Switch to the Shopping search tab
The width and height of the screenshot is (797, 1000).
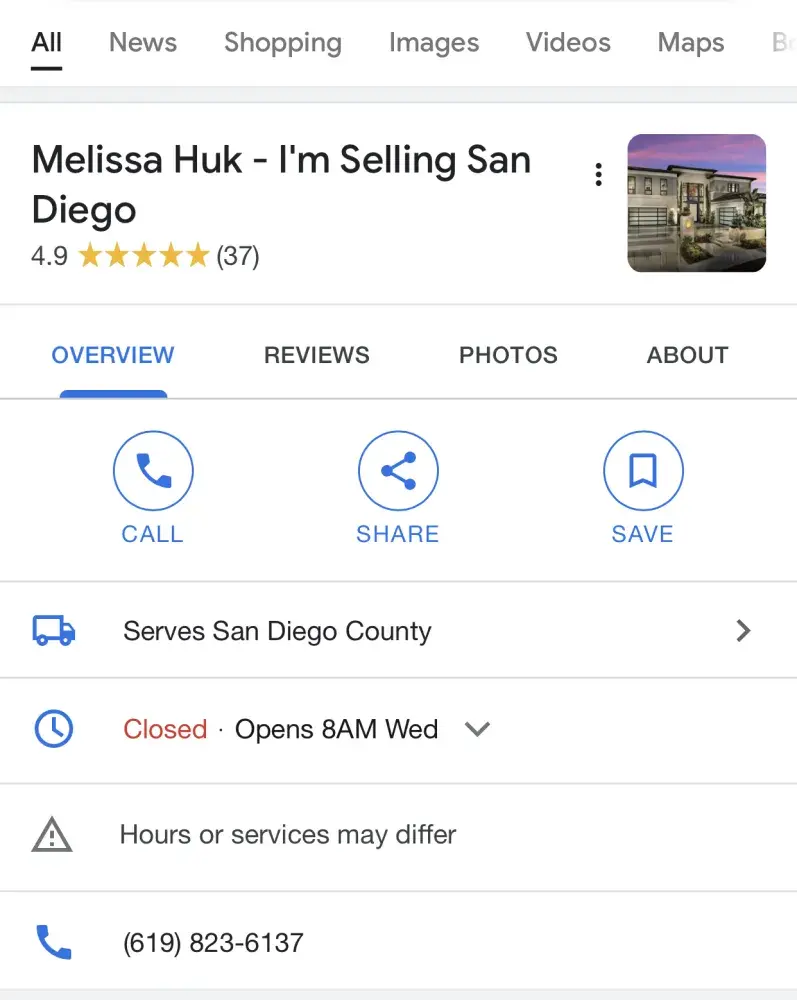(282, 43)
